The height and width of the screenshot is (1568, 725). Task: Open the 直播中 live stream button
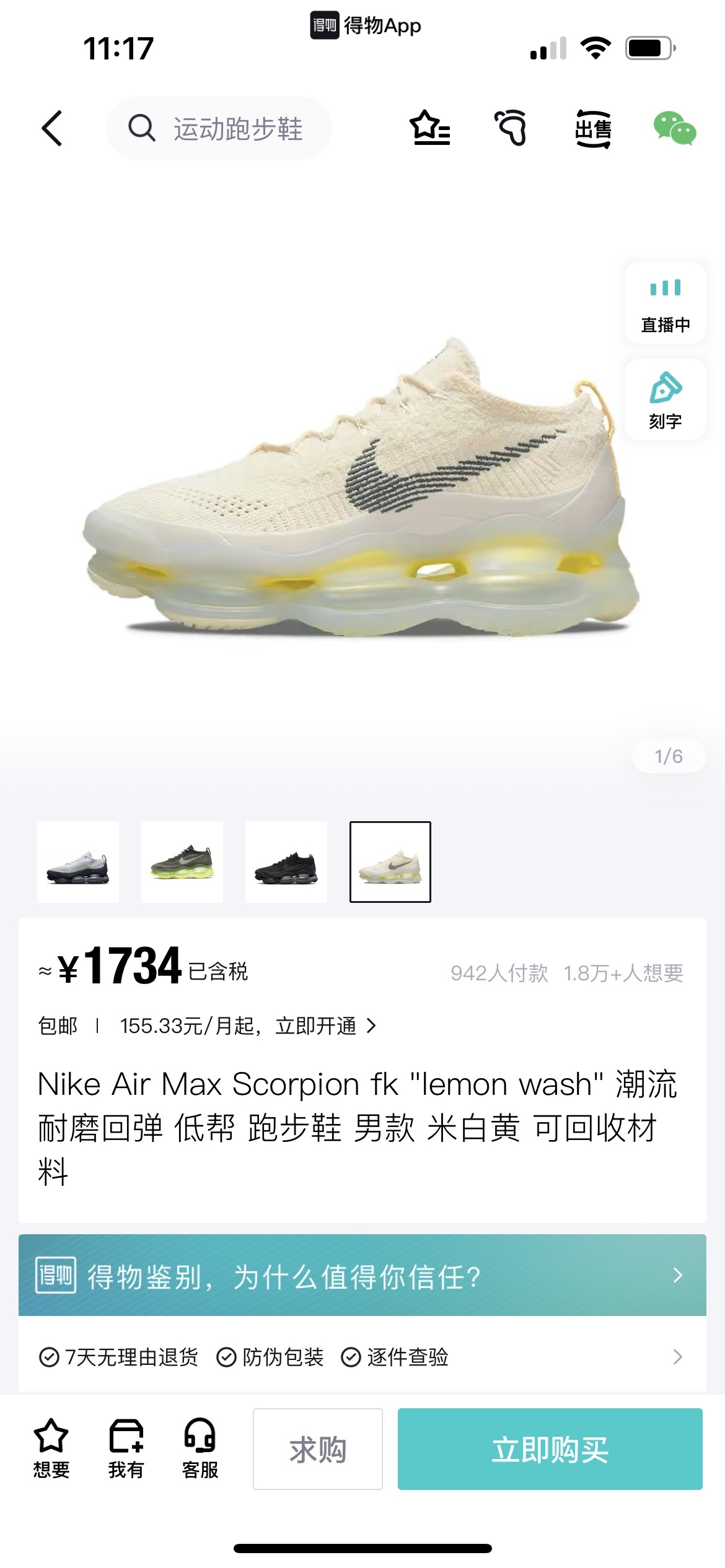[x=665, y=303]
